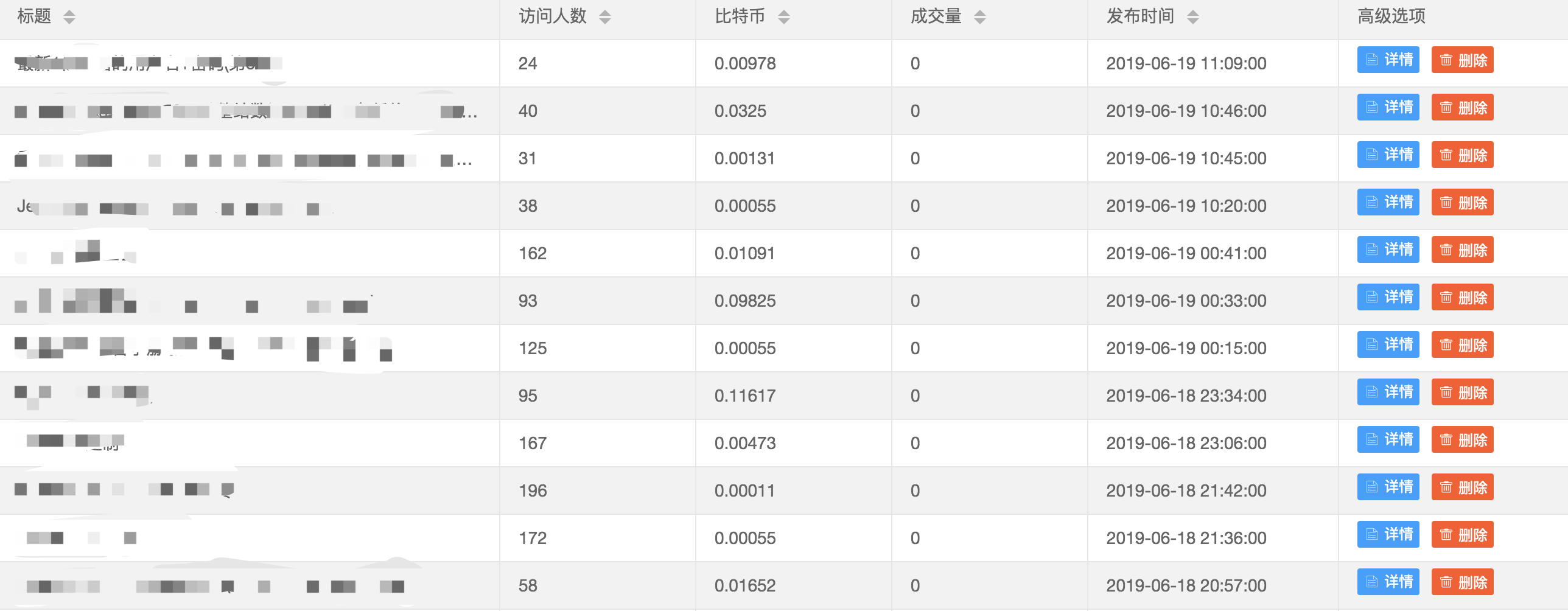Open 详情 for the 11:09:00 entry

click(x=1388, y=60)
